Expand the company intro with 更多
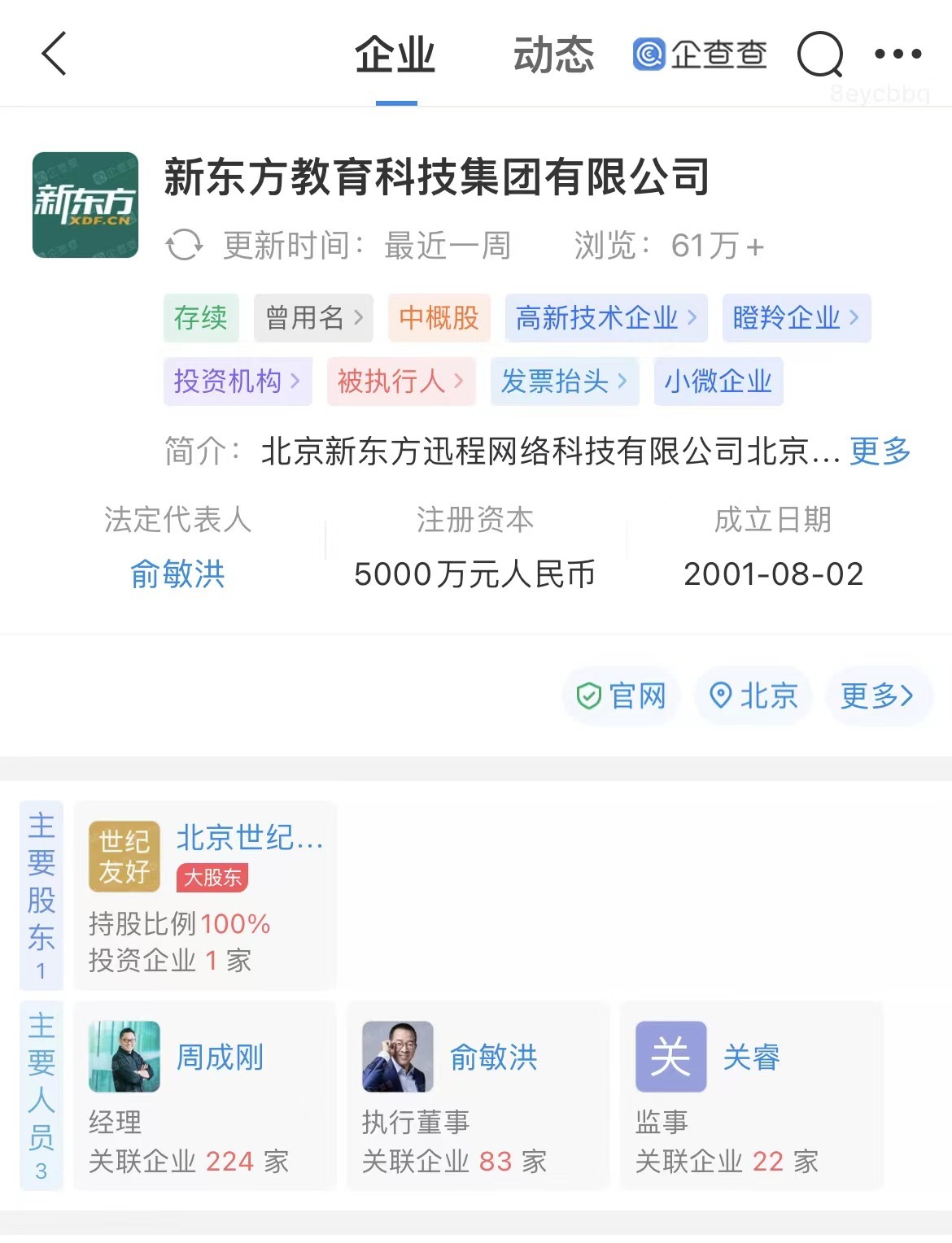Viewport: 952px width, 1243px height. [x=880, y=451]
